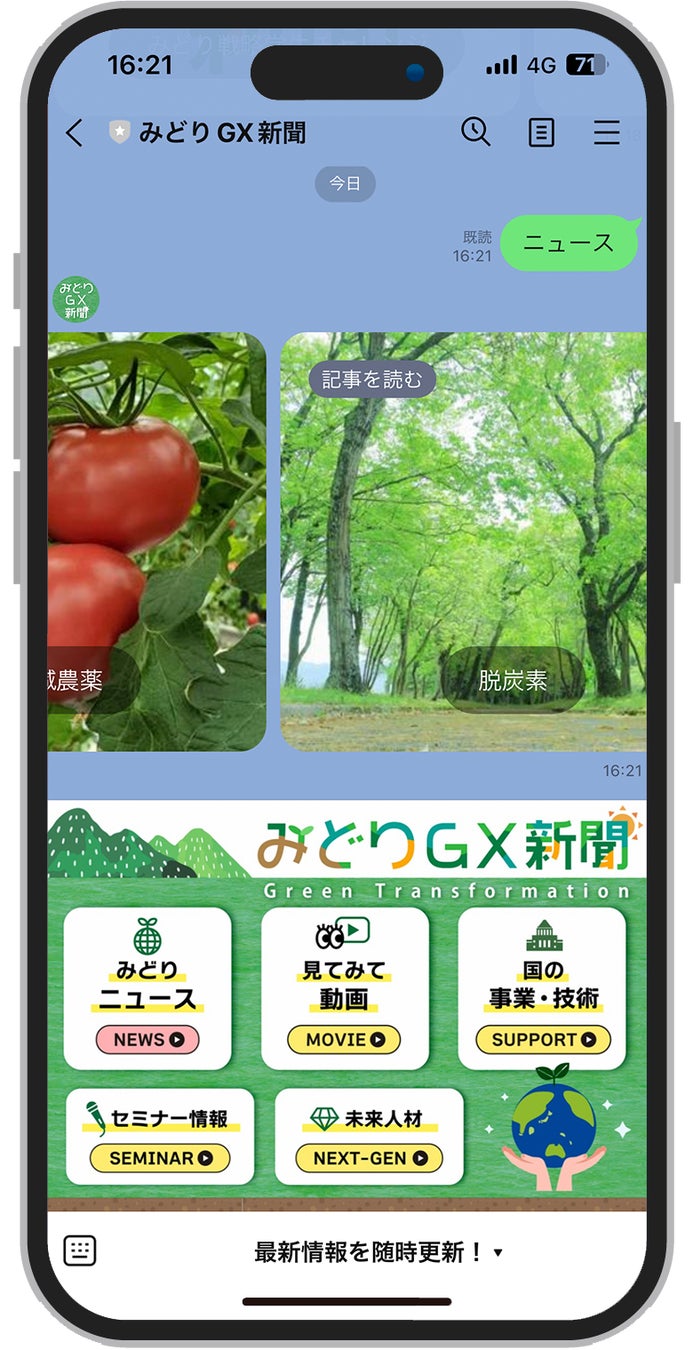Open 見てみて動画 MOVIE tile
Image resolution: width=693 pixels, height=1350 pixels.
coord(344,988)
